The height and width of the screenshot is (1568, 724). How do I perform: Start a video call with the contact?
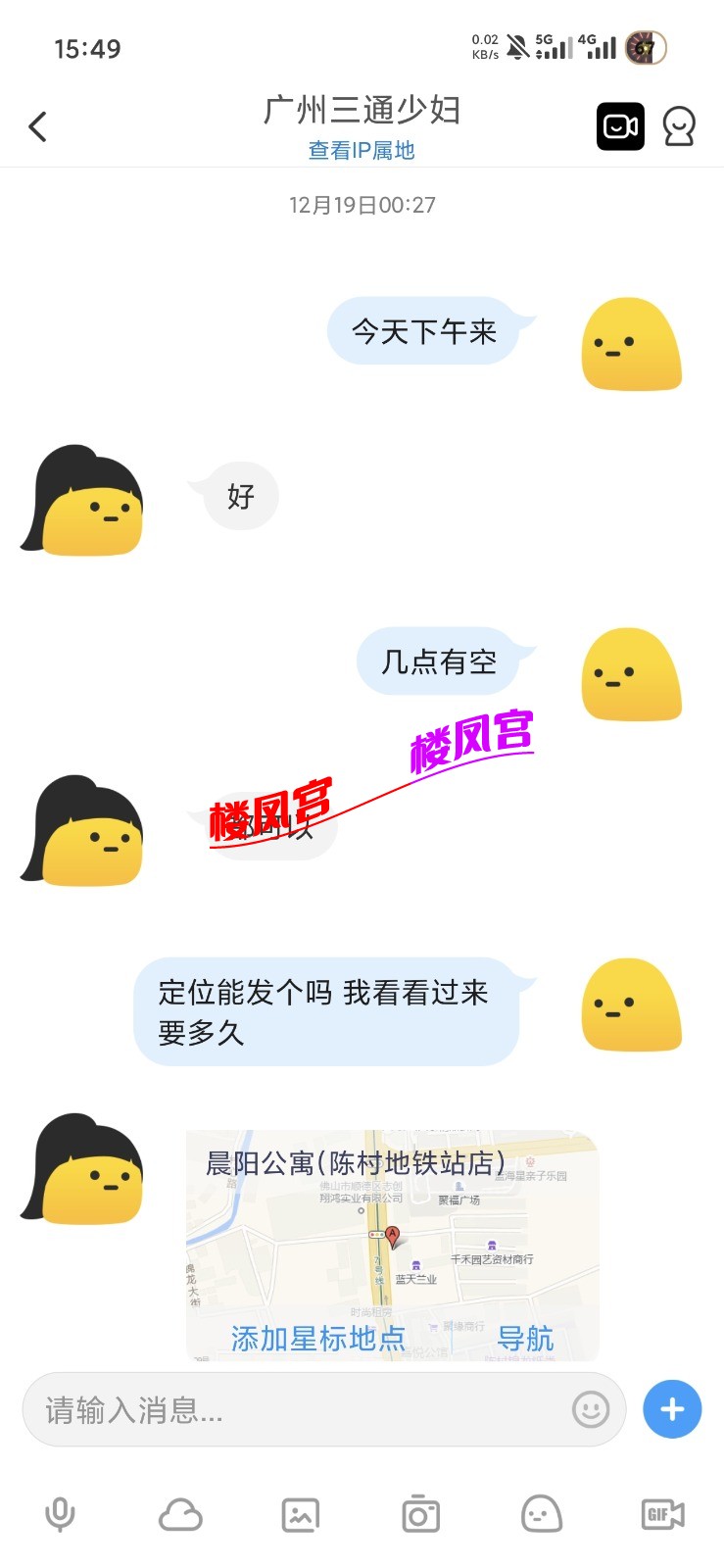coord(620,126)
